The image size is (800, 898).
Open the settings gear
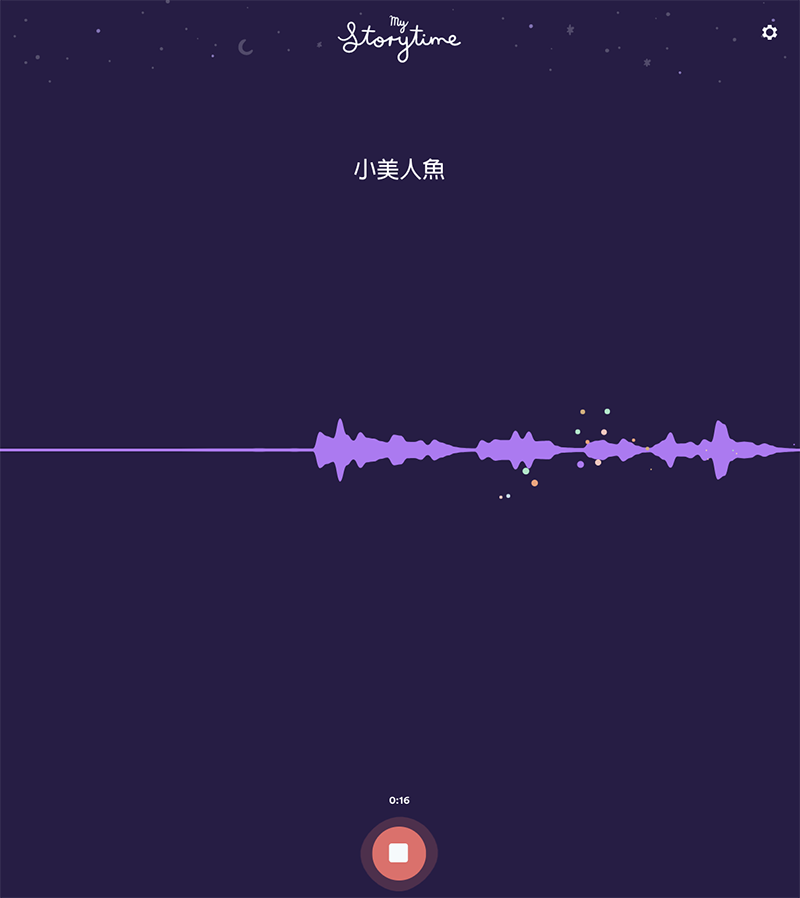(x=769, y=32)
